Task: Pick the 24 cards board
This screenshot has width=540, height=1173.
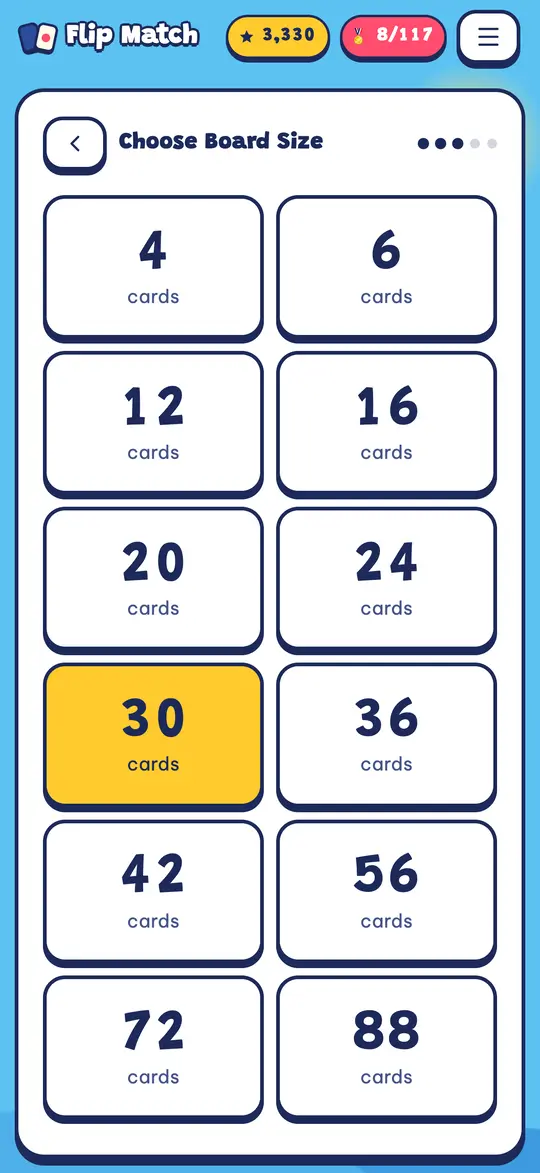Action: coord(387,579)
